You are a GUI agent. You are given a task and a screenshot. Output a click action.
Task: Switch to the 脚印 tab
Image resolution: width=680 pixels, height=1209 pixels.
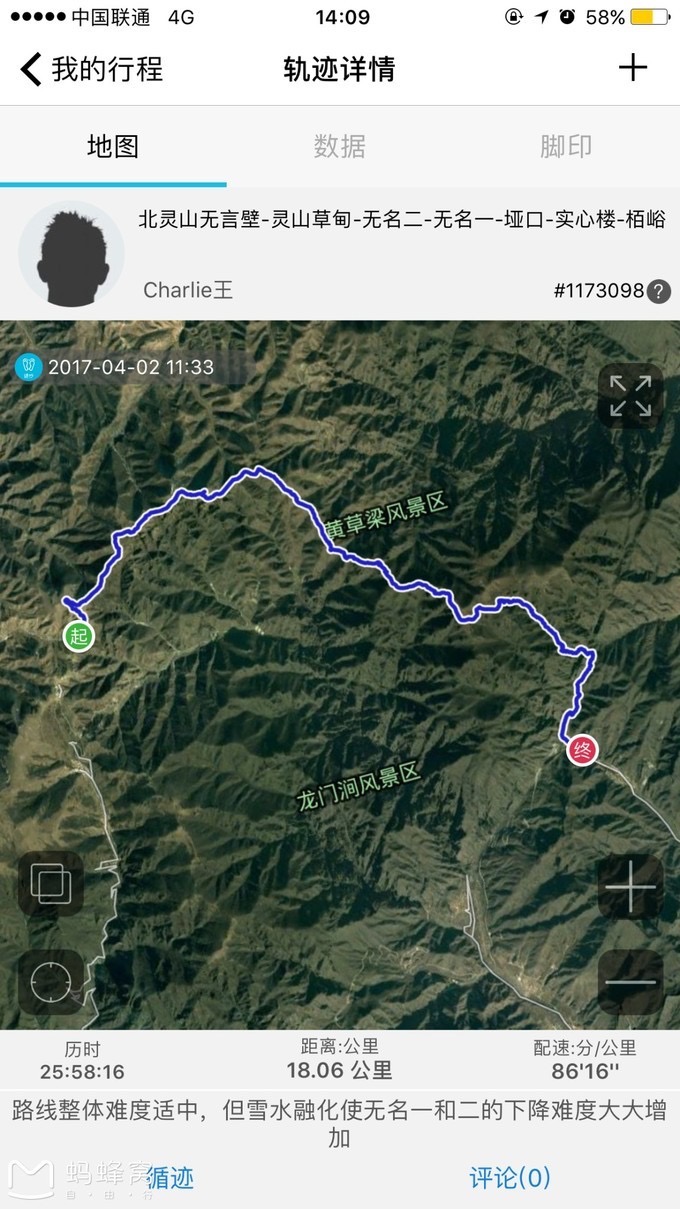(566, 147)
